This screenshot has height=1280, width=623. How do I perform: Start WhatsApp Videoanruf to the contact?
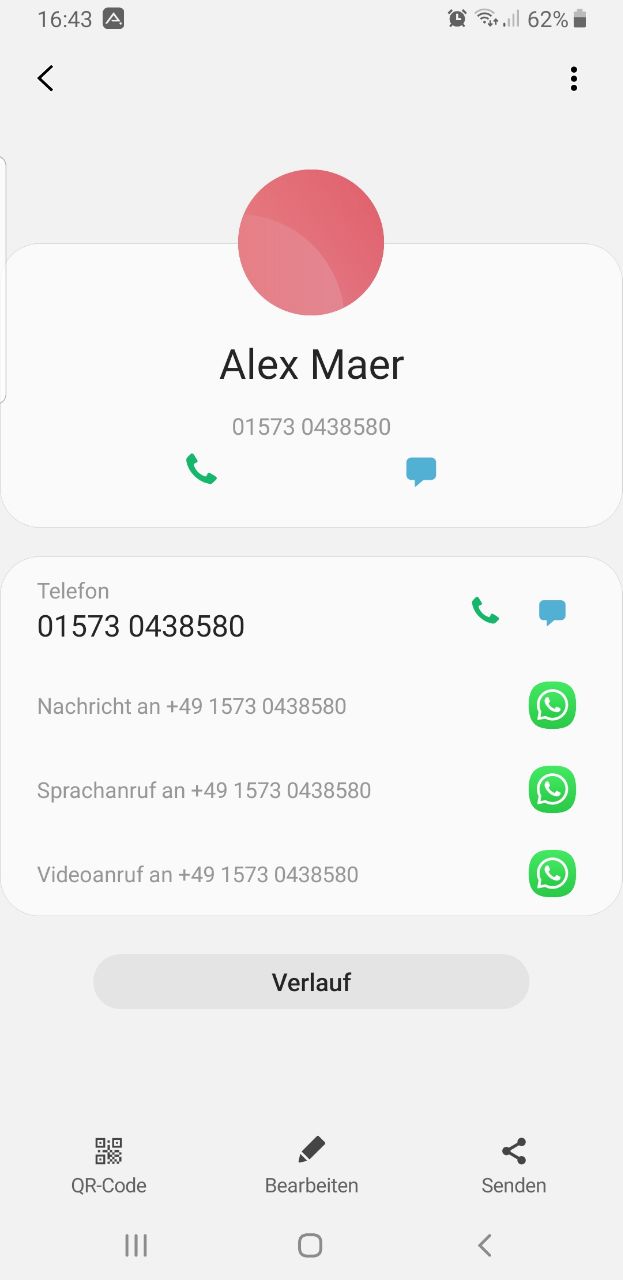tap(311, 874)
